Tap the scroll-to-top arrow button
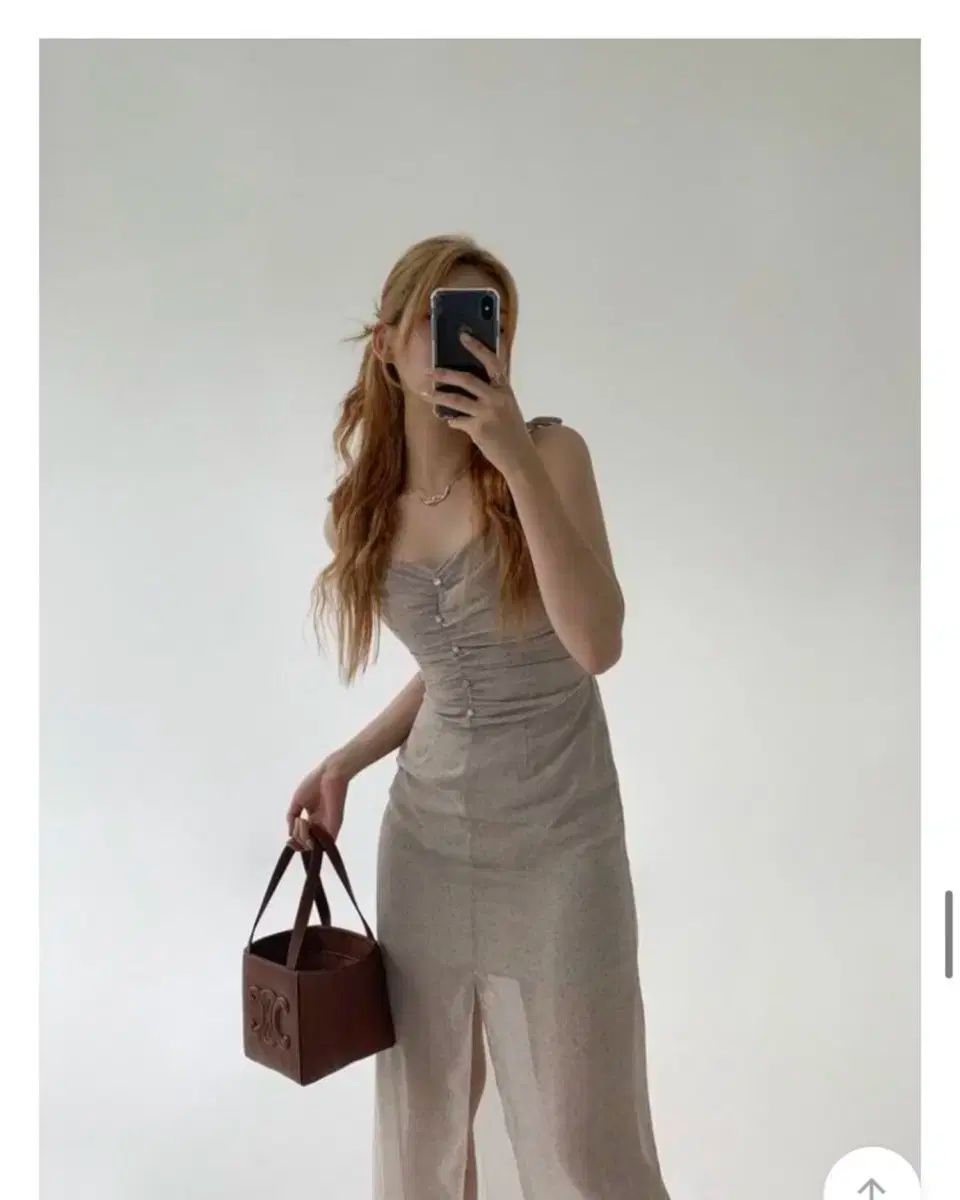The height and width of the screenshot is (1200, 960). (871, 1180)
